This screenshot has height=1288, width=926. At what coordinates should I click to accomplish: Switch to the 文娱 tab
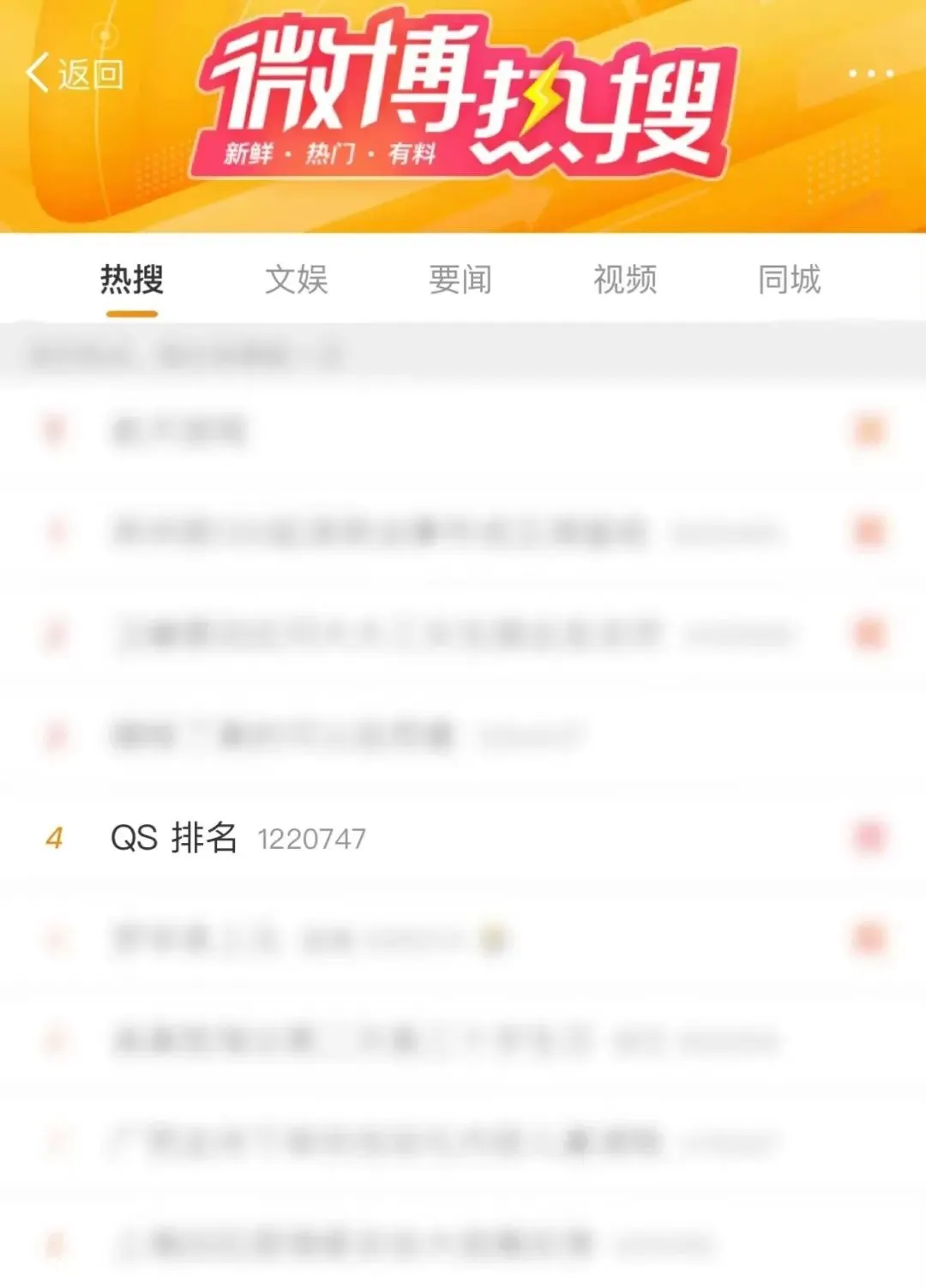tap(296, 280)
